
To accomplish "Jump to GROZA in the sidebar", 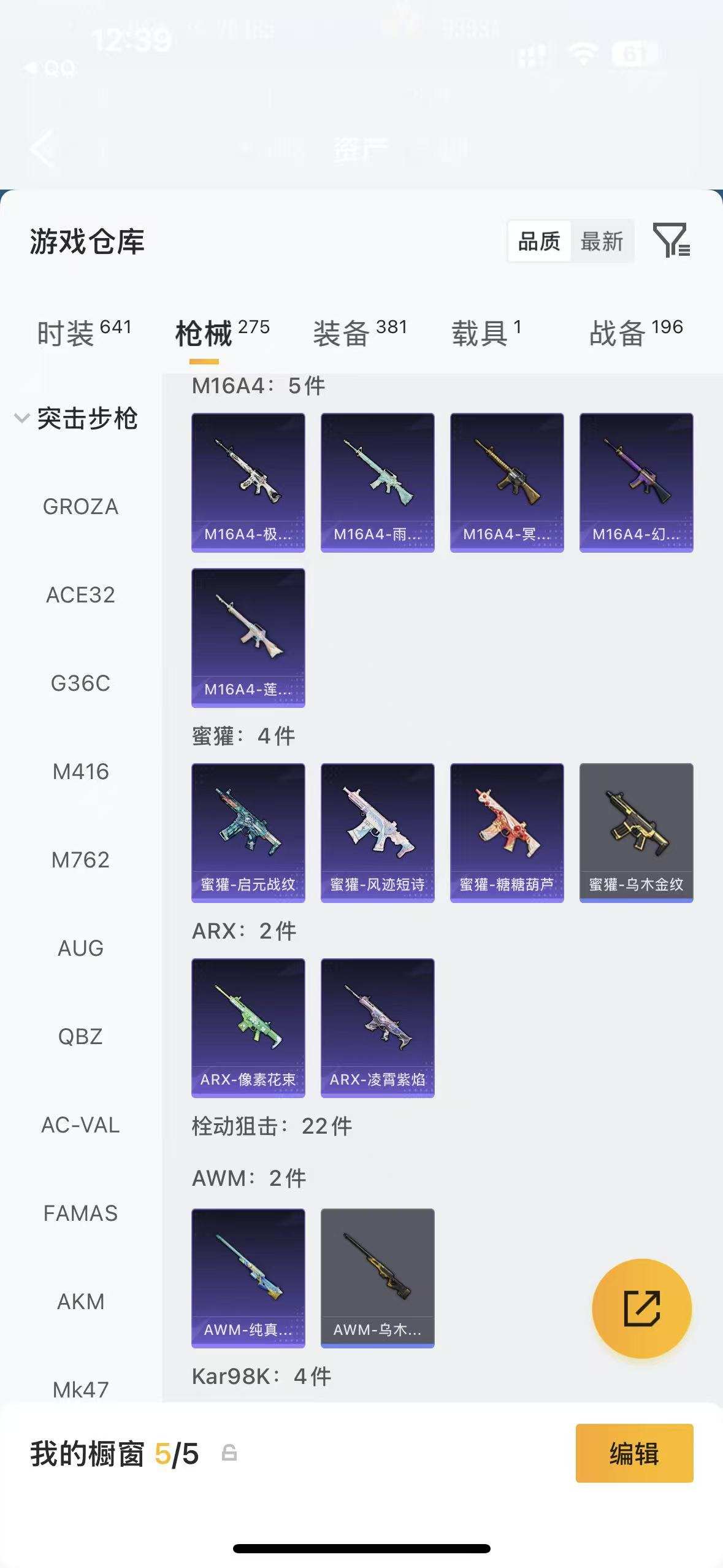I will click(x=80, y=507).
